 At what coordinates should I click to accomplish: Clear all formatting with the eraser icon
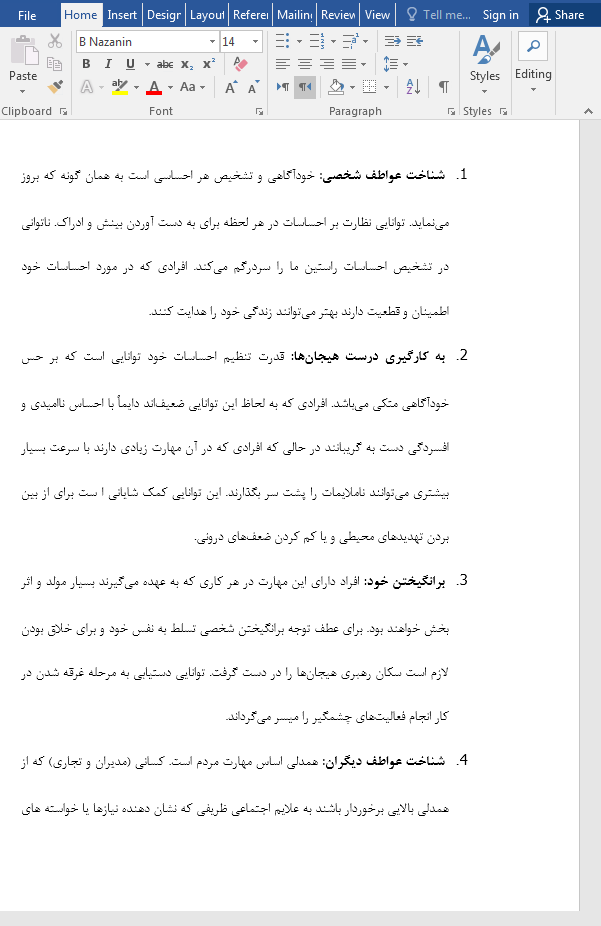tap(239, 64)
